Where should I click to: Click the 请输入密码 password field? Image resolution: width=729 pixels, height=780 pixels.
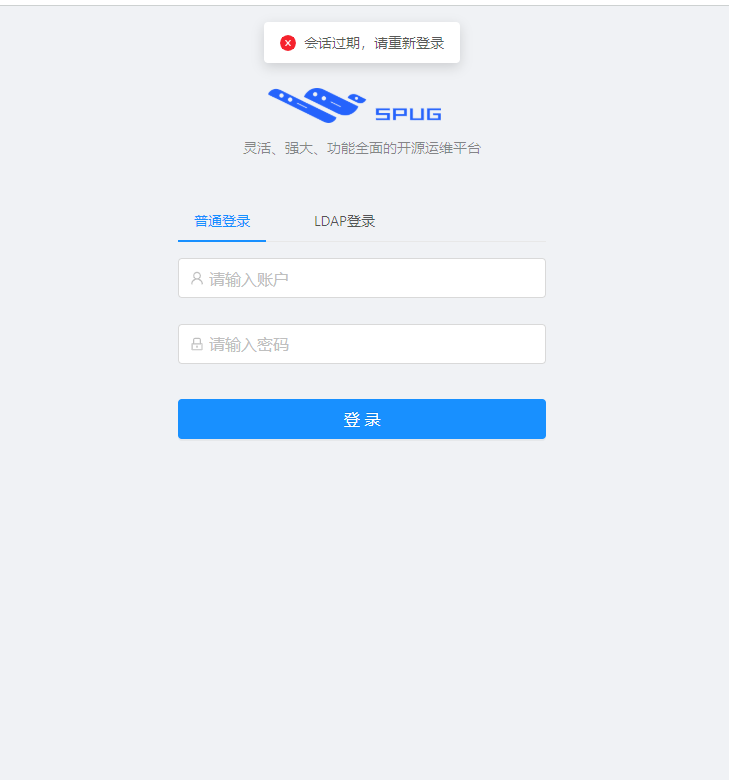(361, 343)
